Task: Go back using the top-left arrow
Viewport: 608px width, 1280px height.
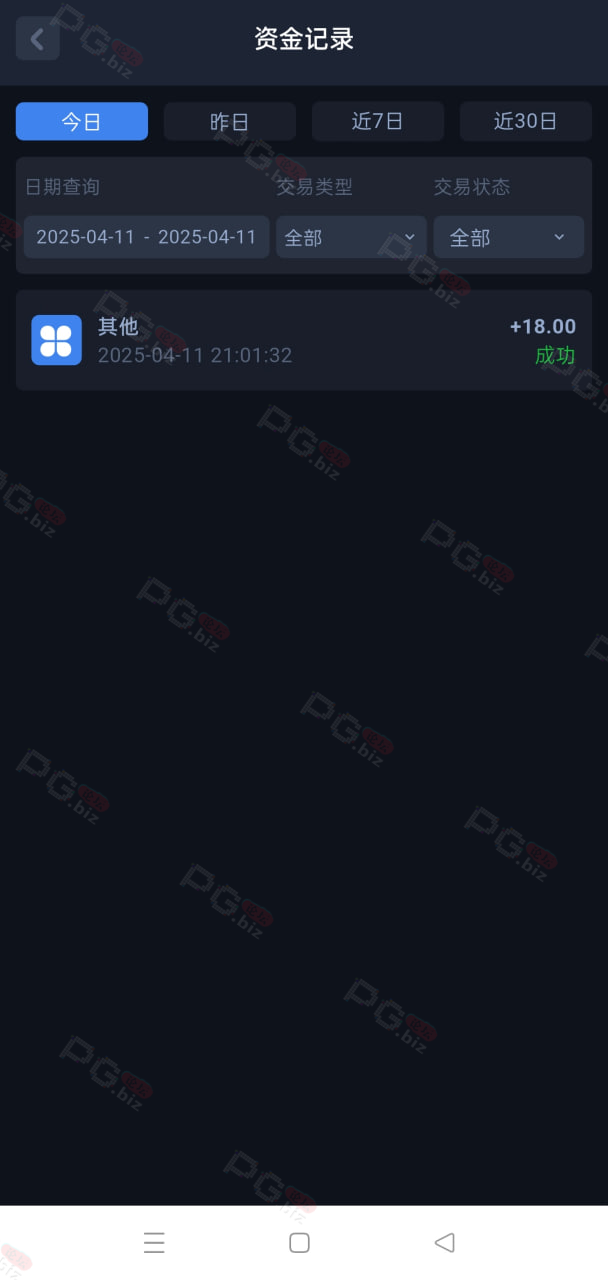Action: pos(37,39)
